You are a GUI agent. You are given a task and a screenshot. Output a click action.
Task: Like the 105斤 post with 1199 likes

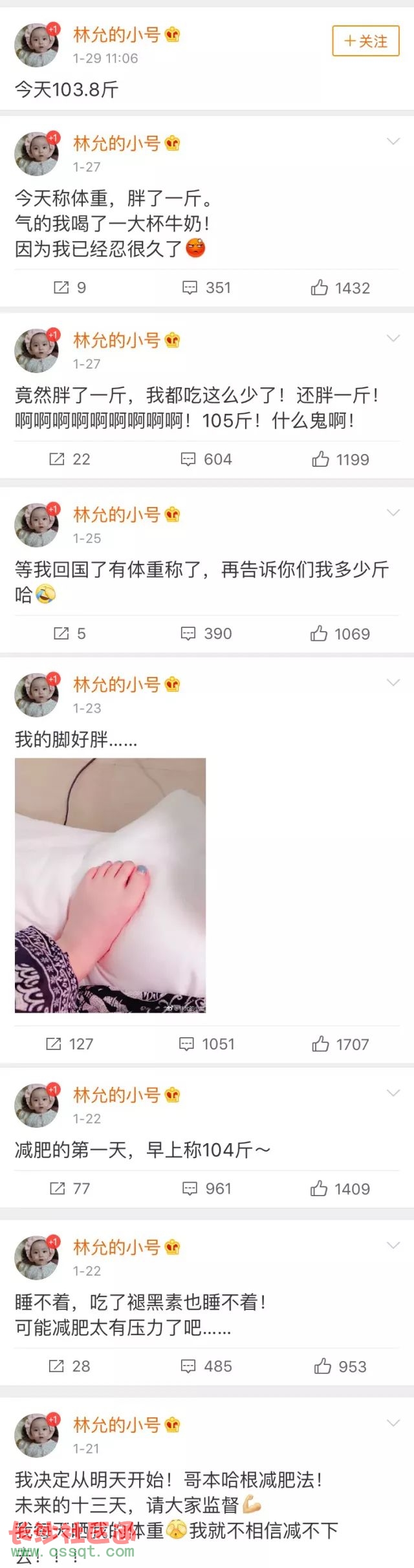point(340,459)
